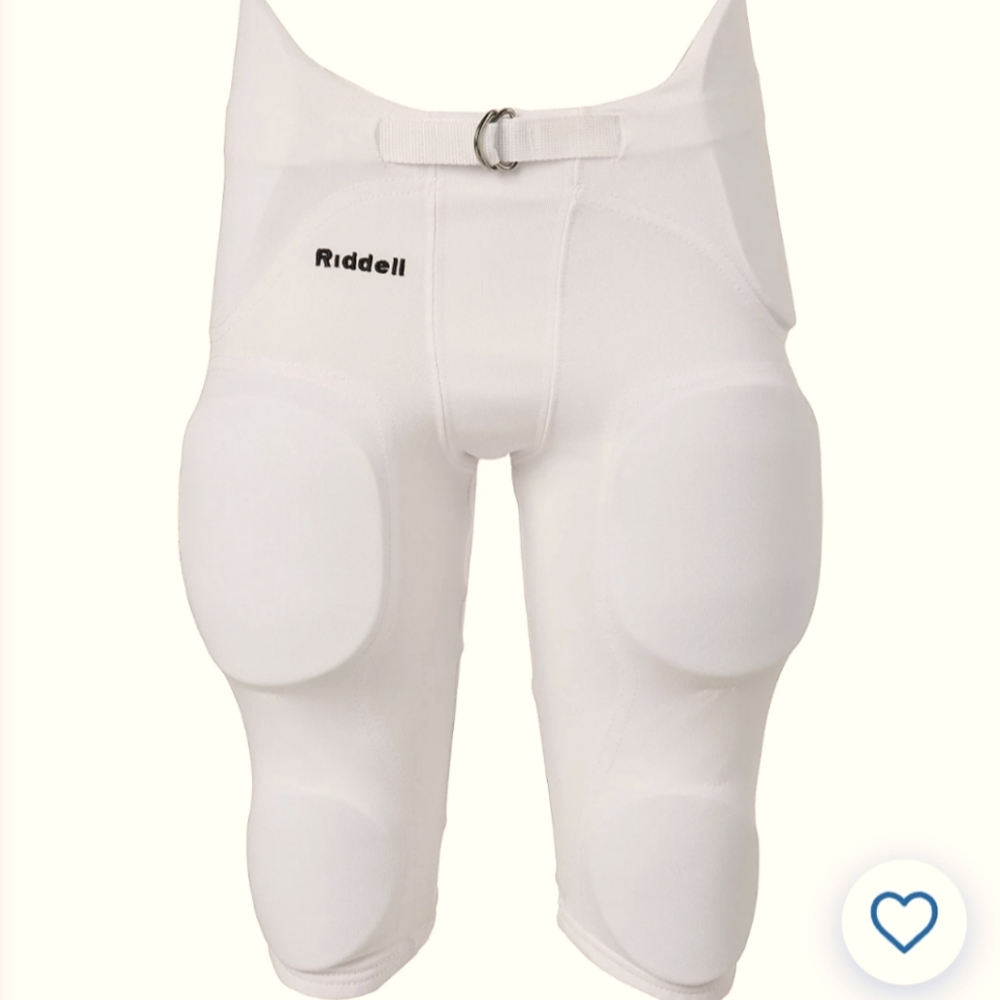Open the Riddell football pants product image
Screen dimensions: 1000x1000
click(x=500, y=480)
